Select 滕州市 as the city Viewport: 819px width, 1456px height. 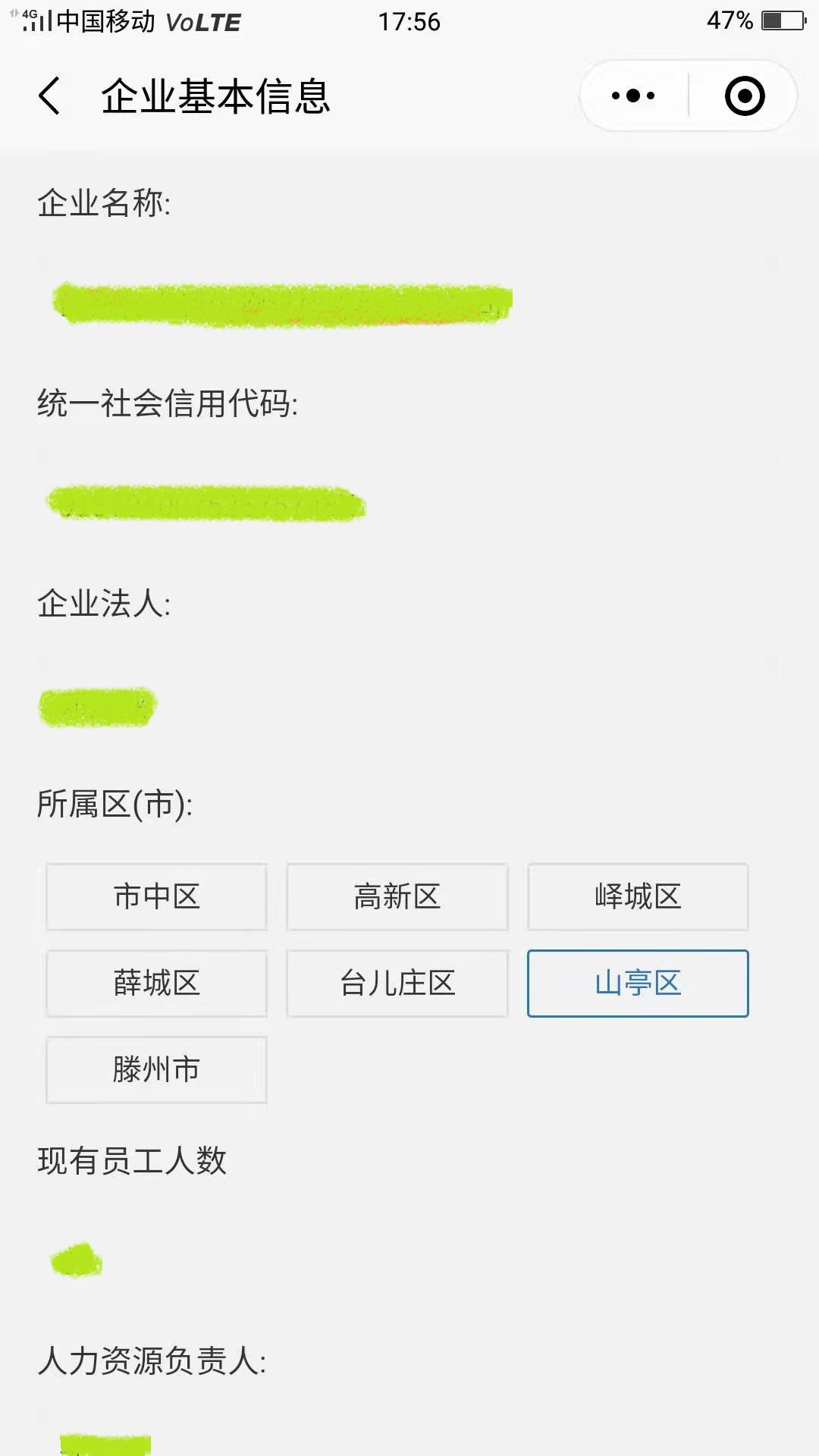tap(156, 1069)
